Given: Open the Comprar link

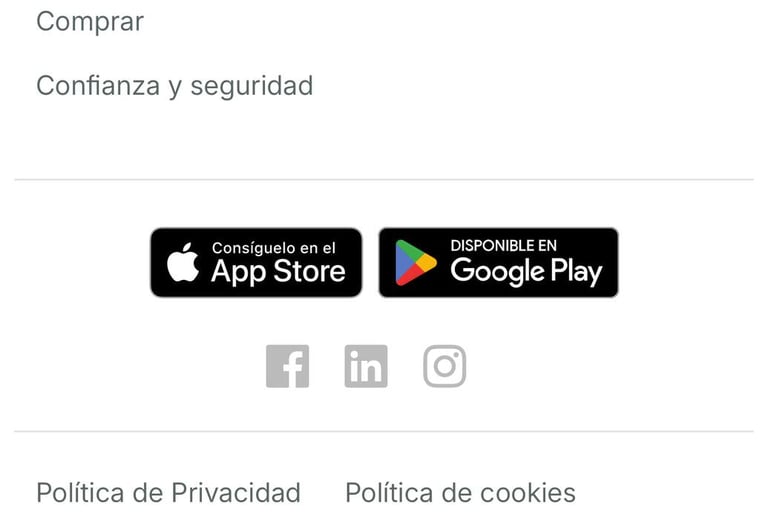Looking at the screenshot, I should click(x=90, y=22).
